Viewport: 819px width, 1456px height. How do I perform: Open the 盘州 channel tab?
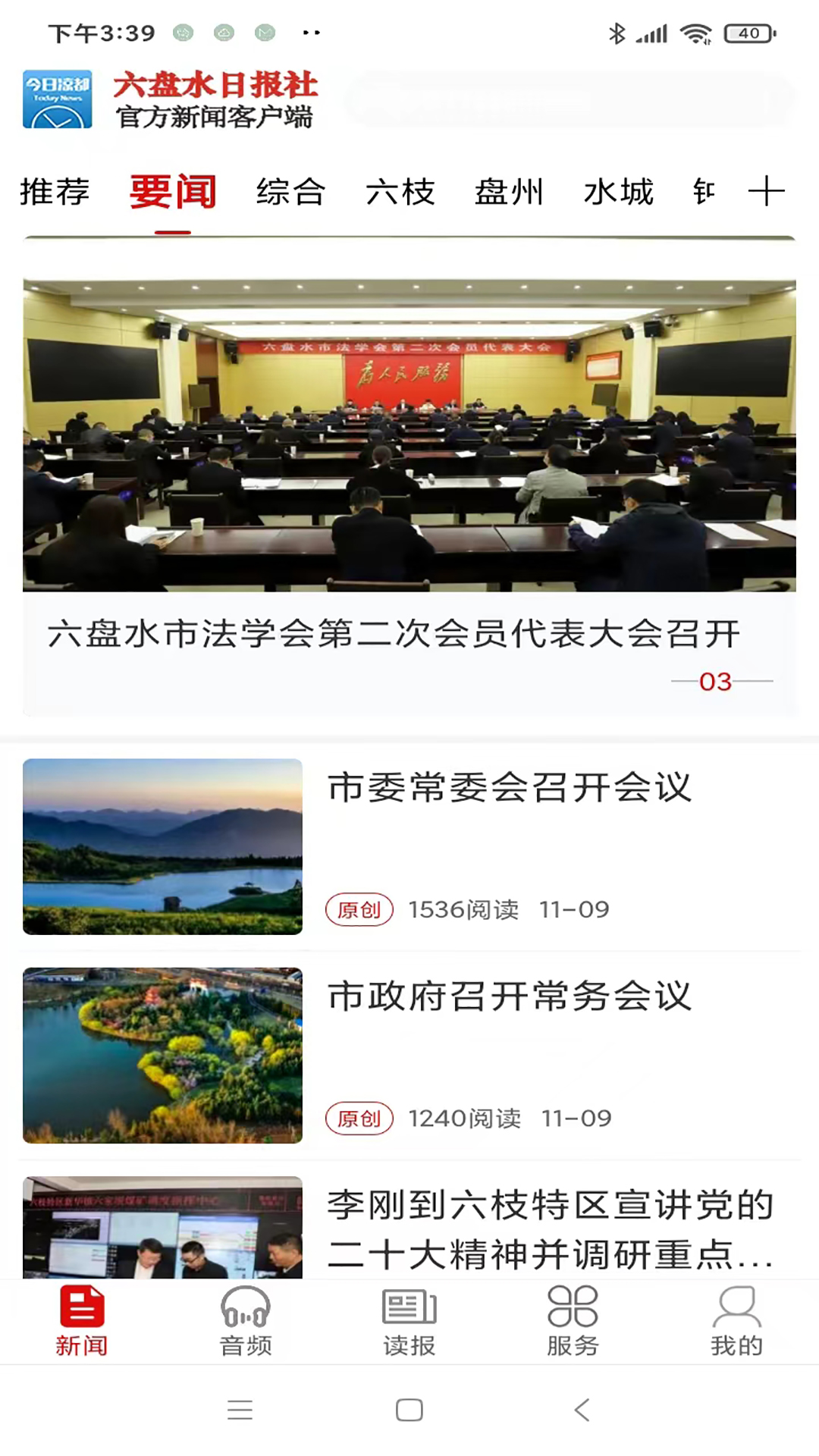pyautogui.click(x=509, y=192)
